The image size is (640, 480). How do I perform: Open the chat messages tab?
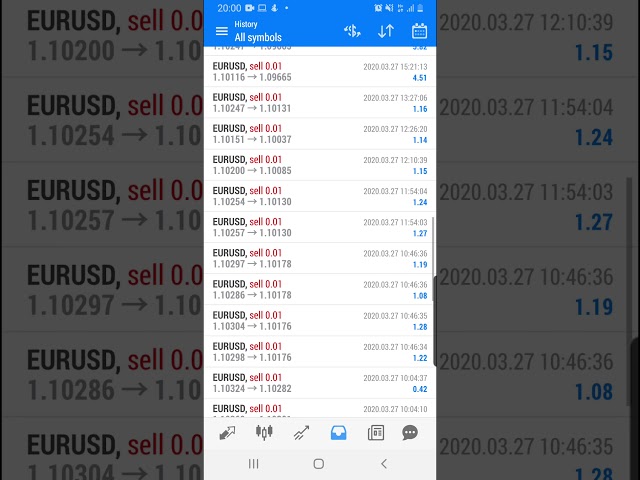point(410,433)
